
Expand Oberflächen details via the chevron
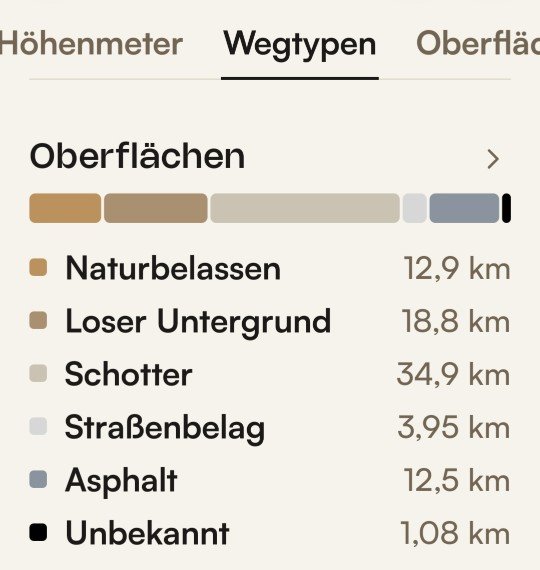[493, 159]
